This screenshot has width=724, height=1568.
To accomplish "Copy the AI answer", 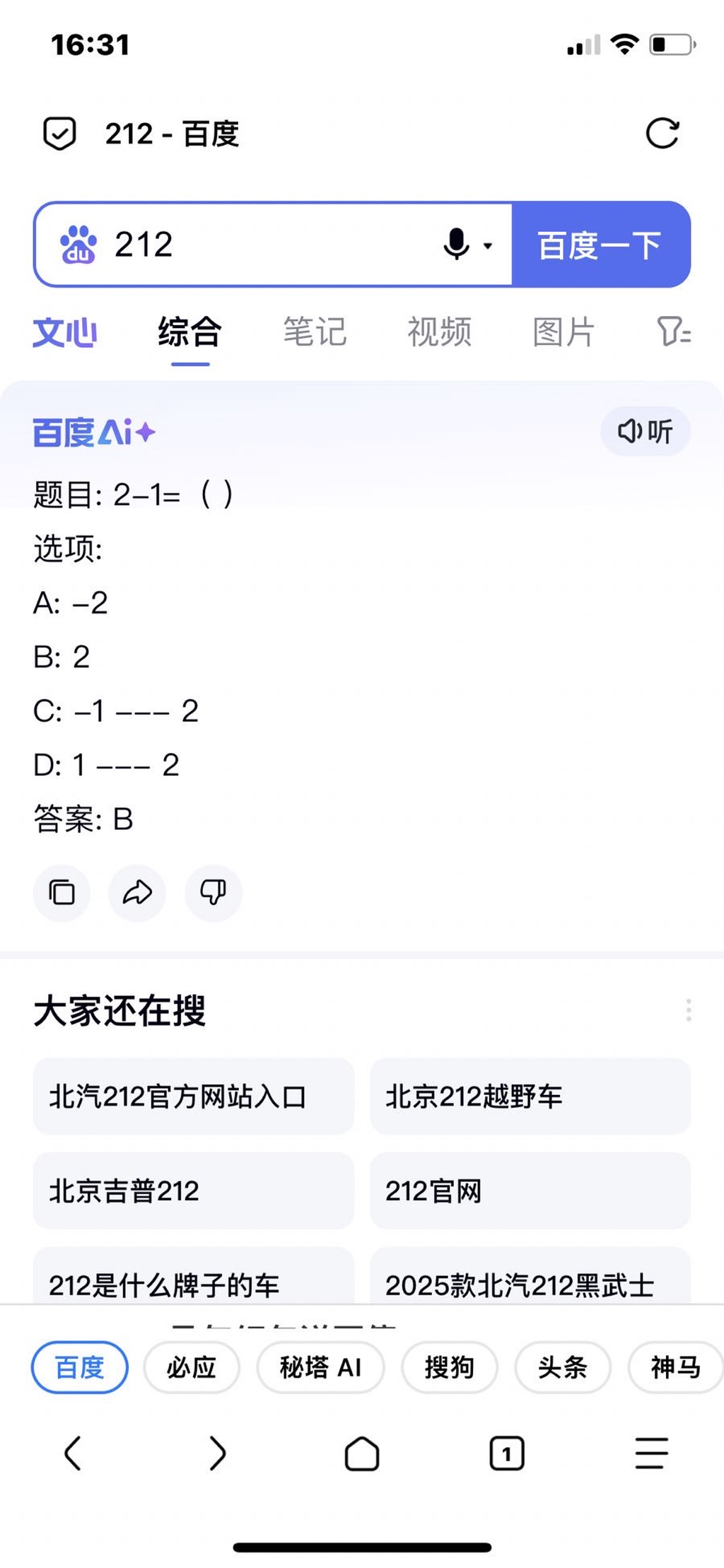I will [x=62, y=893].
